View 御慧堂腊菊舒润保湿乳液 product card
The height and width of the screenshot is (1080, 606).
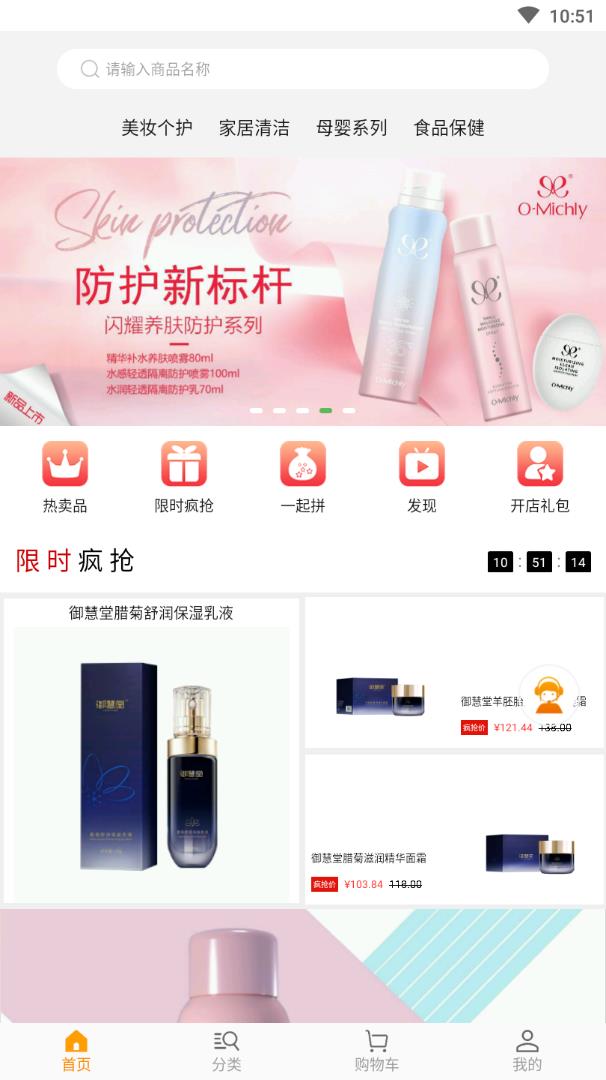click(151, 750)
